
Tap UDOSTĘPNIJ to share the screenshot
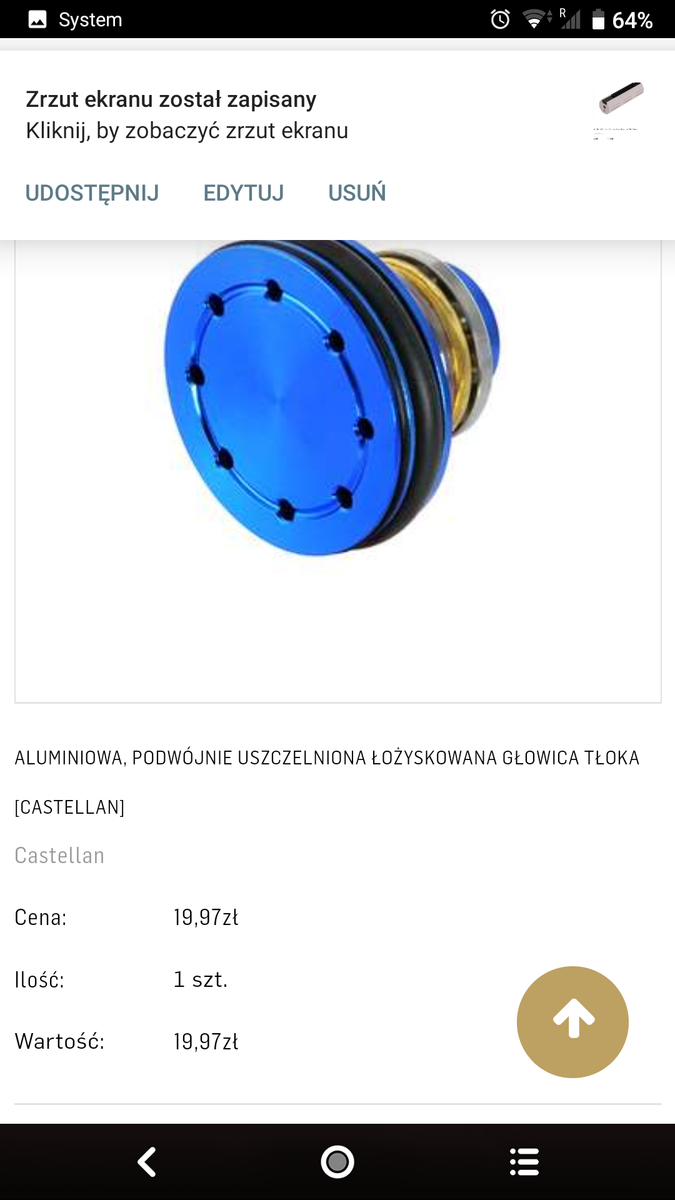click(x=92, y=193)
